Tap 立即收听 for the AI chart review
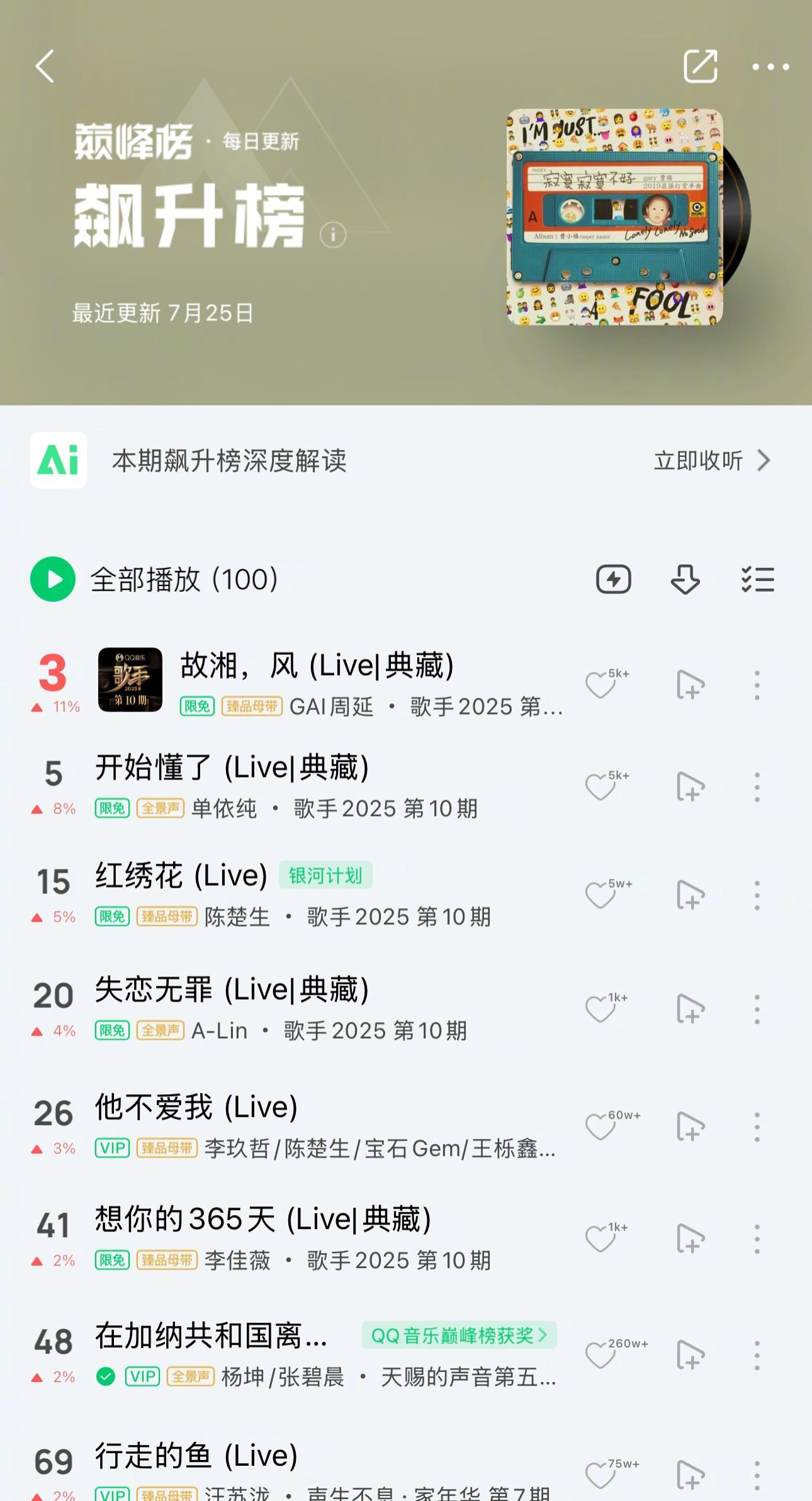 711,461
